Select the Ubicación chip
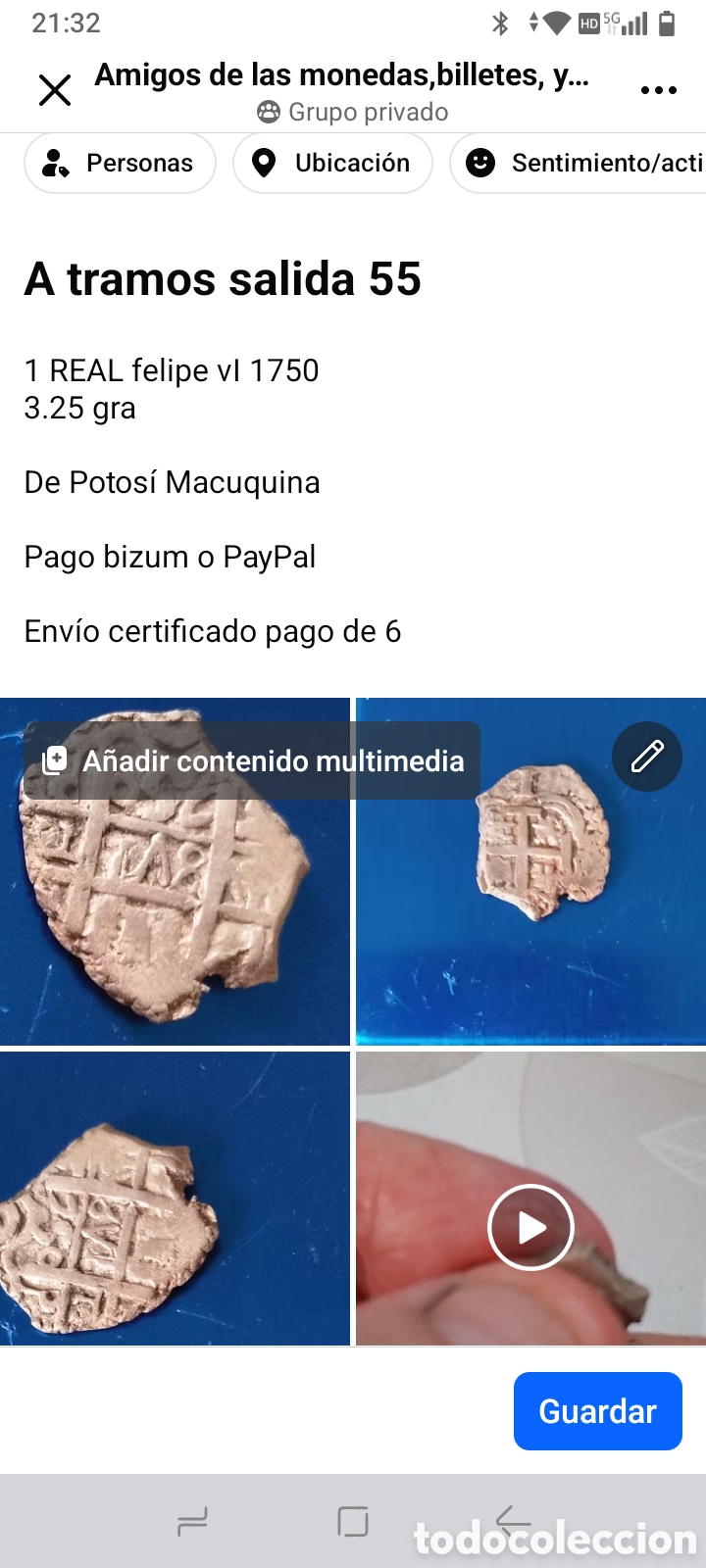The height and width of the screenshot is (1568, 706). [332, 163]
